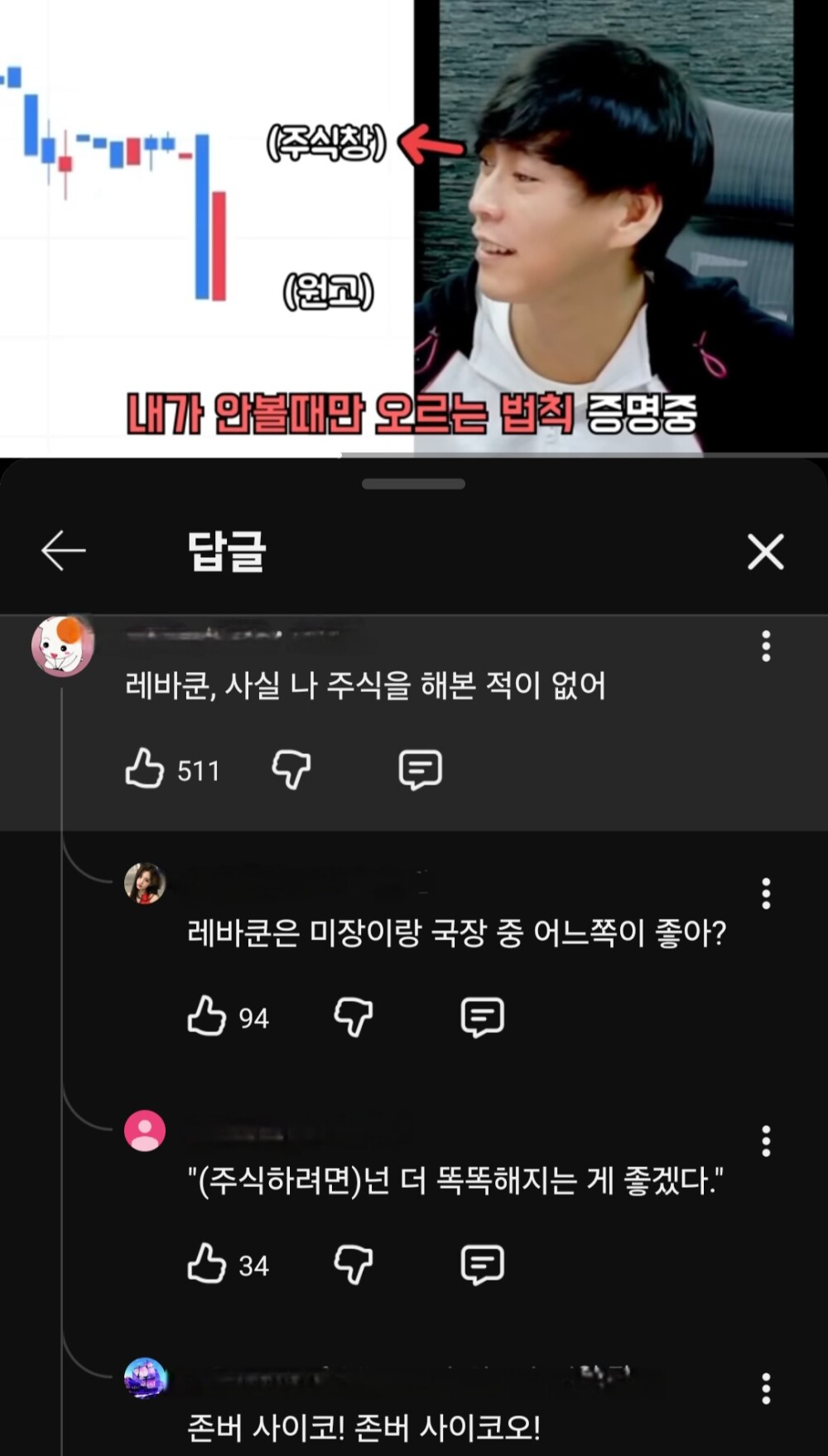Reply to the comment with 34 likes
This screenshot has width=828, height=1456.
(482, 1264)
